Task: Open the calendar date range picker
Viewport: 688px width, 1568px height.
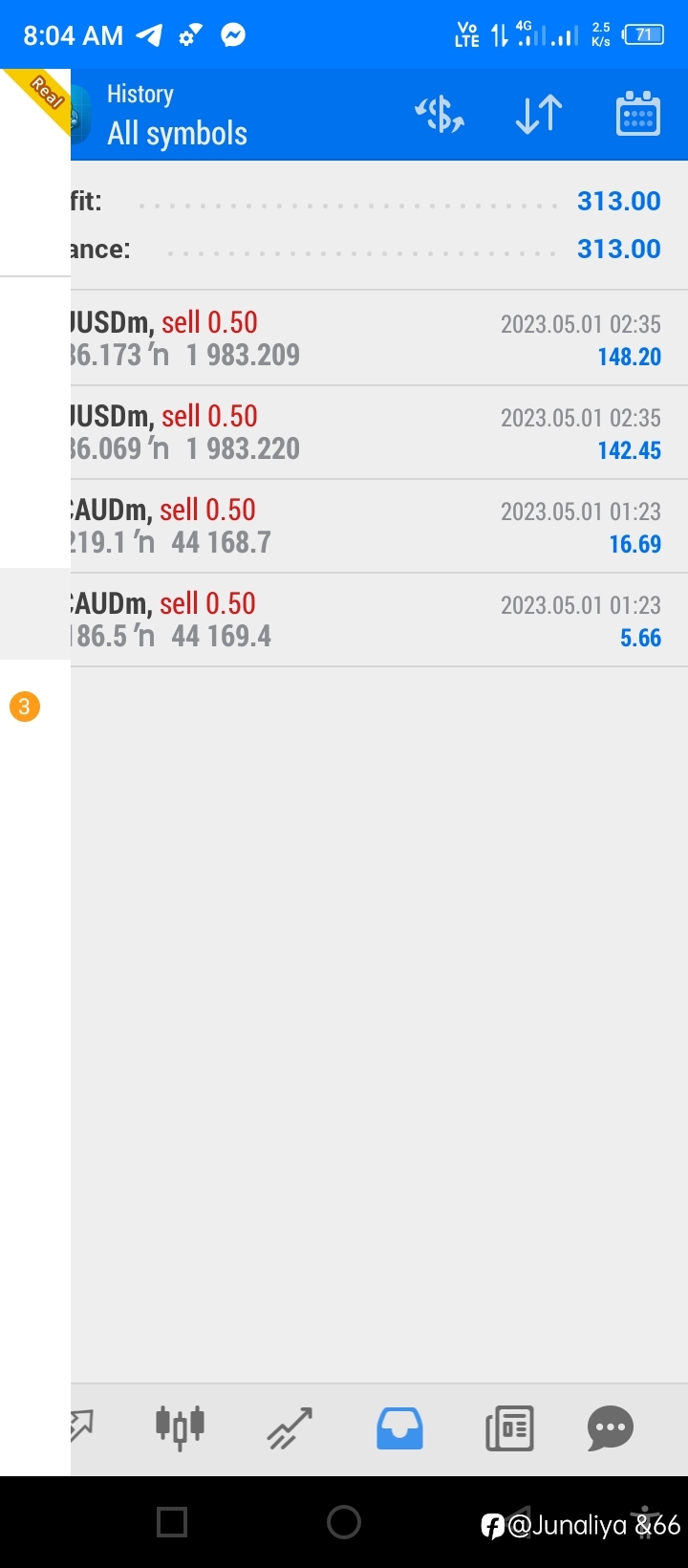Action: [x=638, y=114]
